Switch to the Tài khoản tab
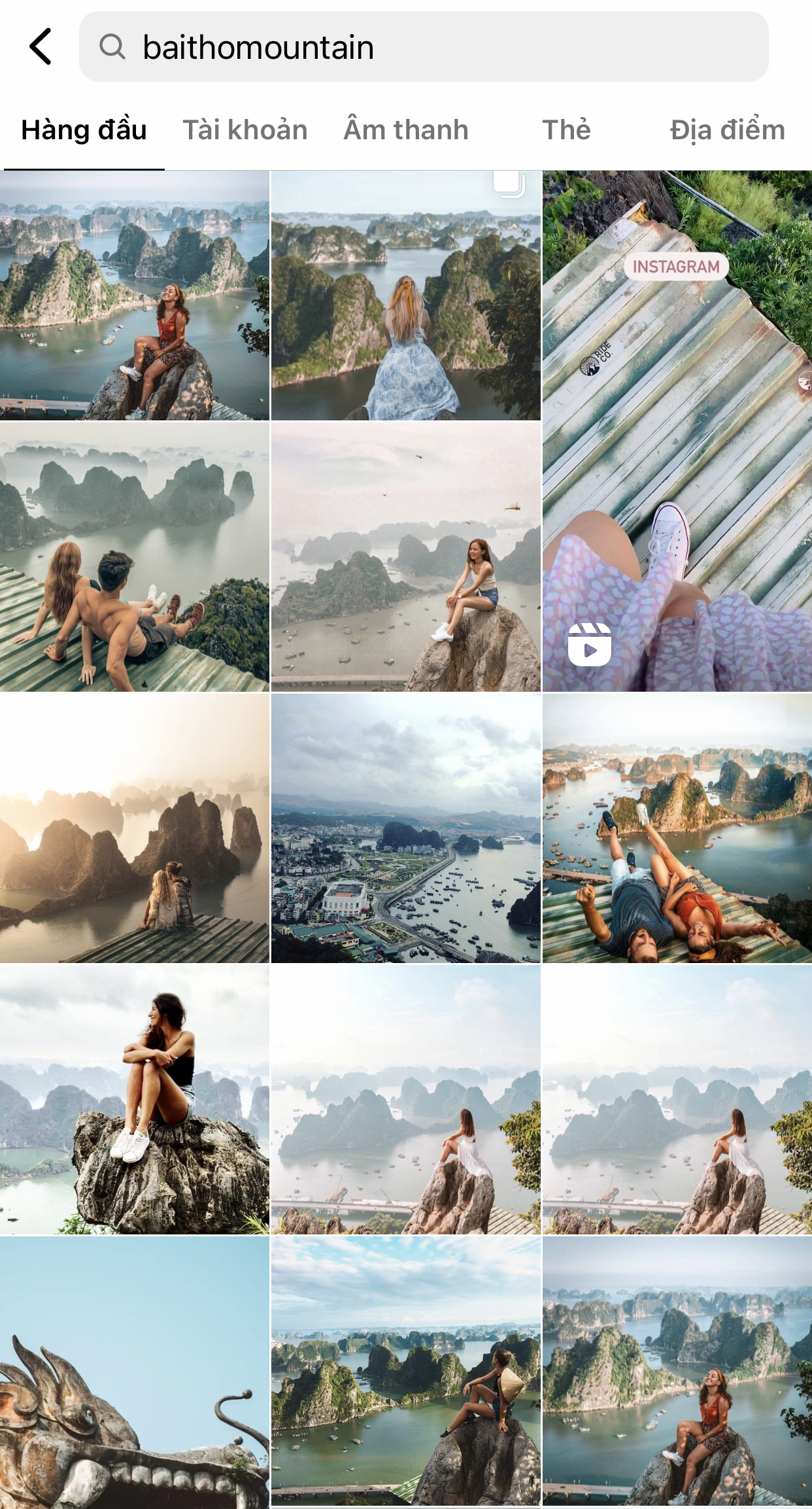 245,130
